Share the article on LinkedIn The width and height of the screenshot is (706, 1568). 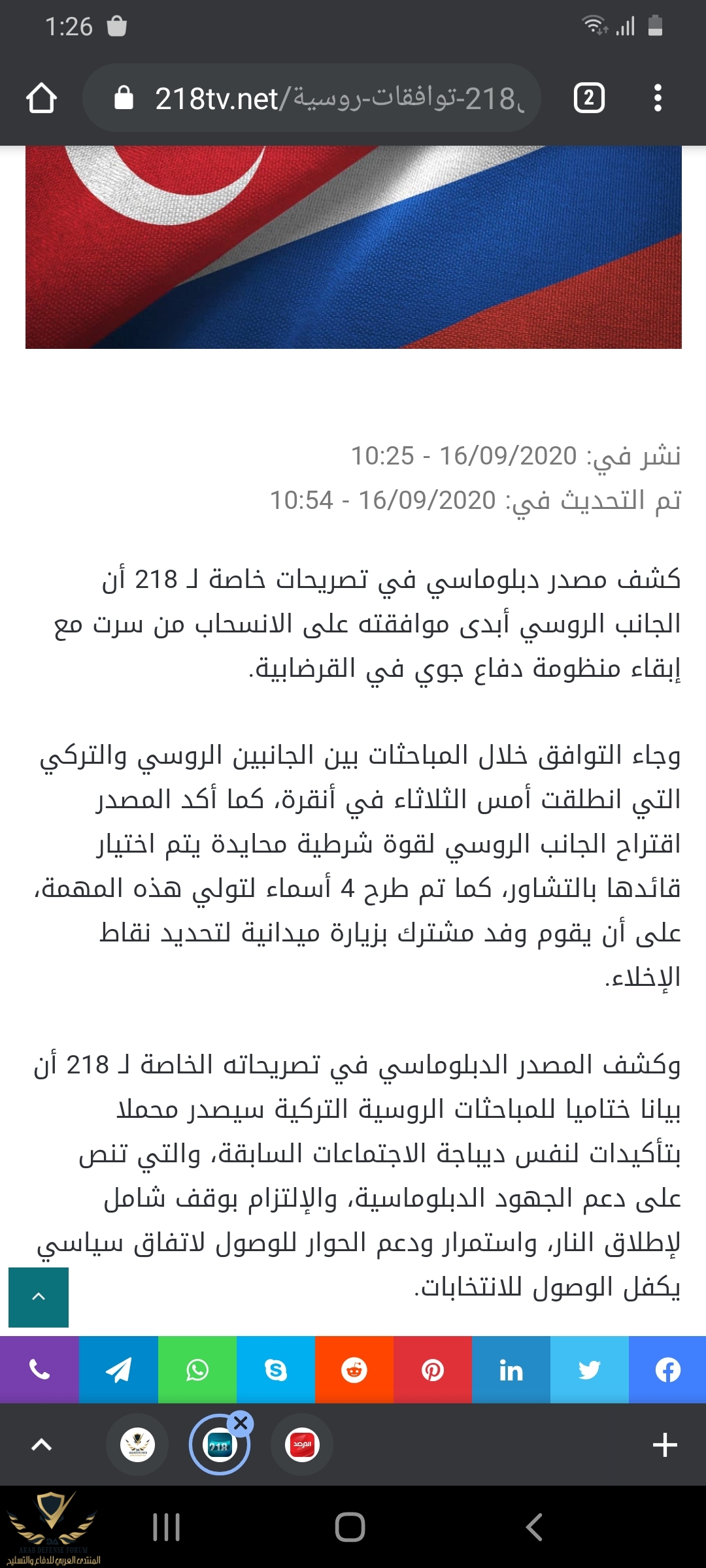(x=511, y=1369)
